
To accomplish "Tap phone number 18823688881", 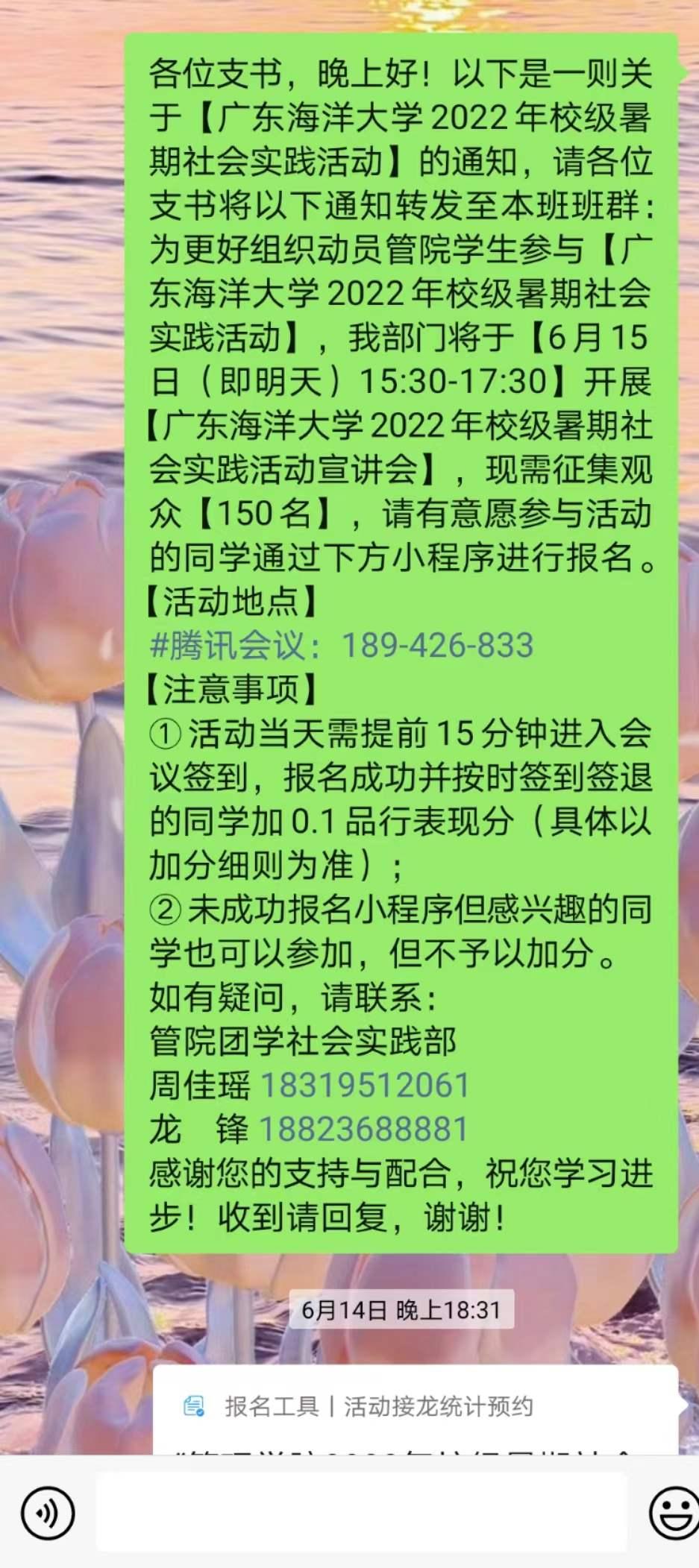I will click(363, 1129).
